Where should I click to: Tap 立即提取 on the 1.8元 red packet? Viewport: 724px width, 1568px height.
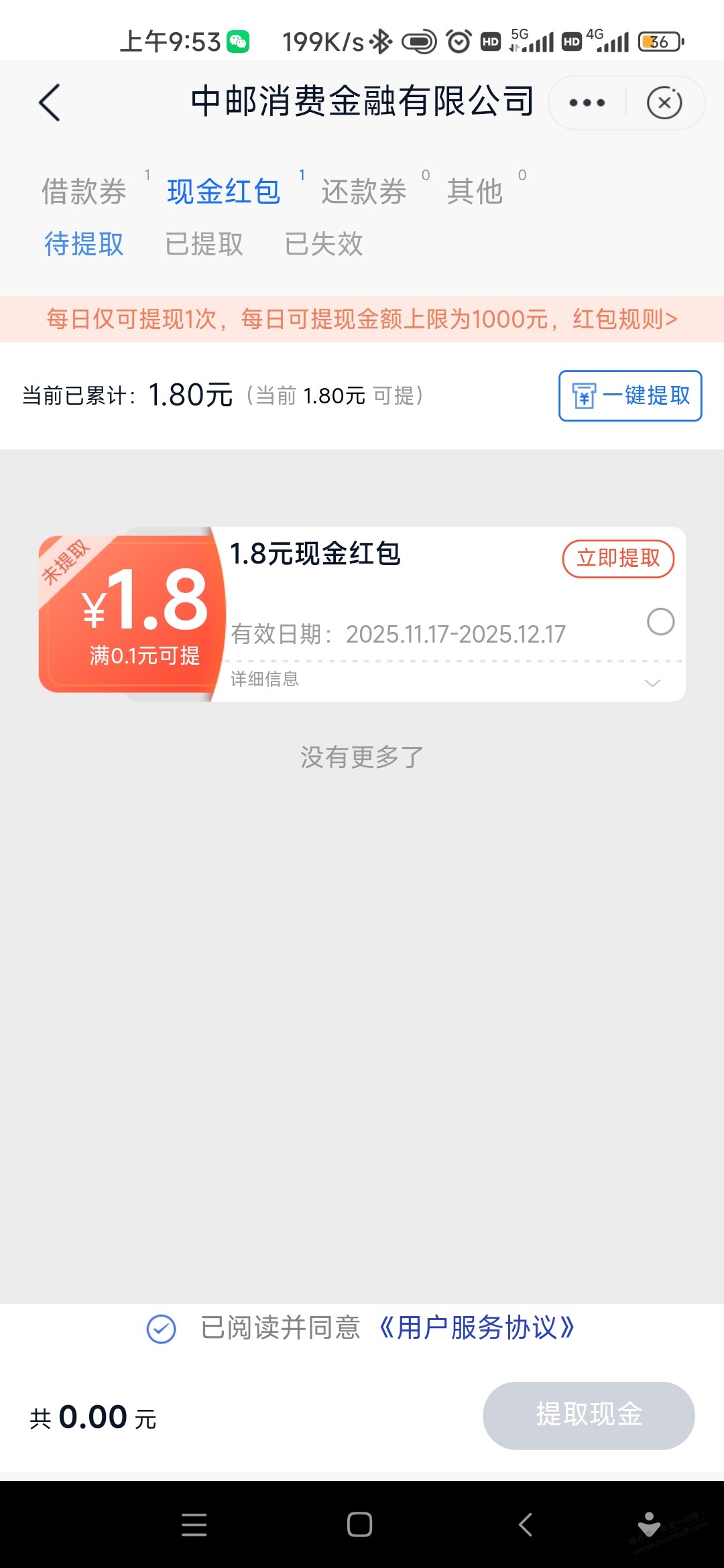[618, 558]
